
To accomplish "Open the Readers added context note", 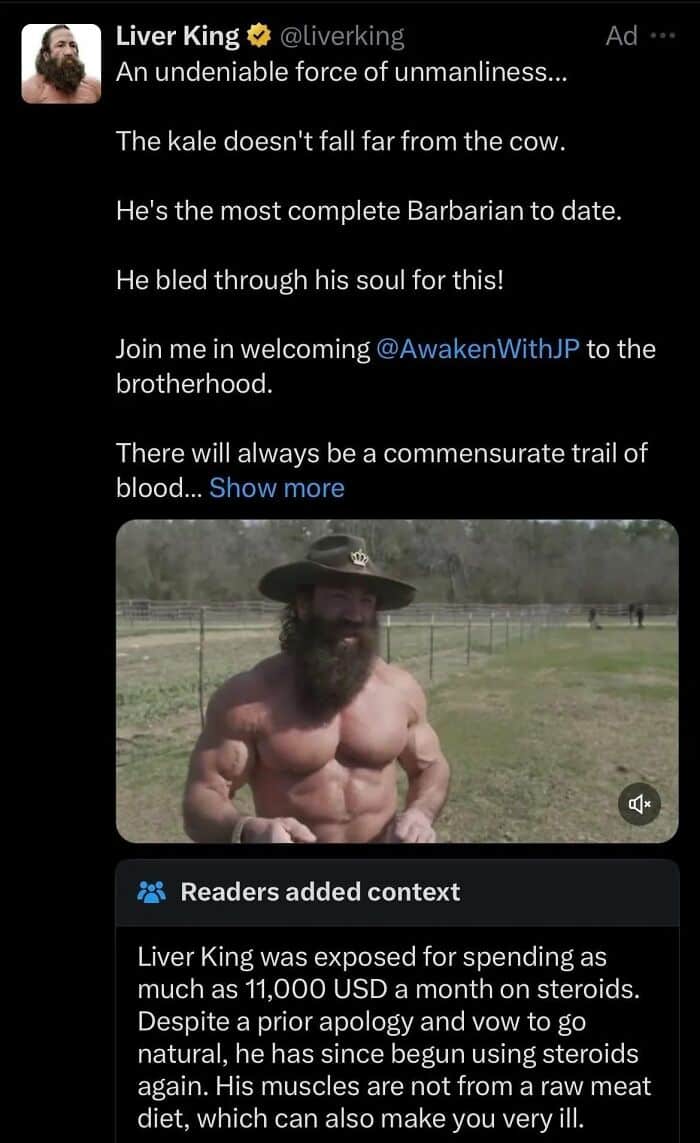I will [x=320, y=891].
